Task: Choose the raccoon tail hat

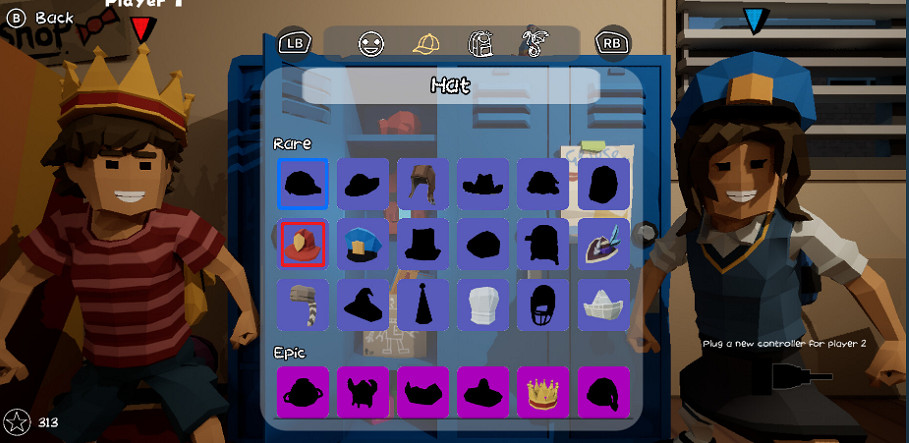Action: [x=303, y=305]
